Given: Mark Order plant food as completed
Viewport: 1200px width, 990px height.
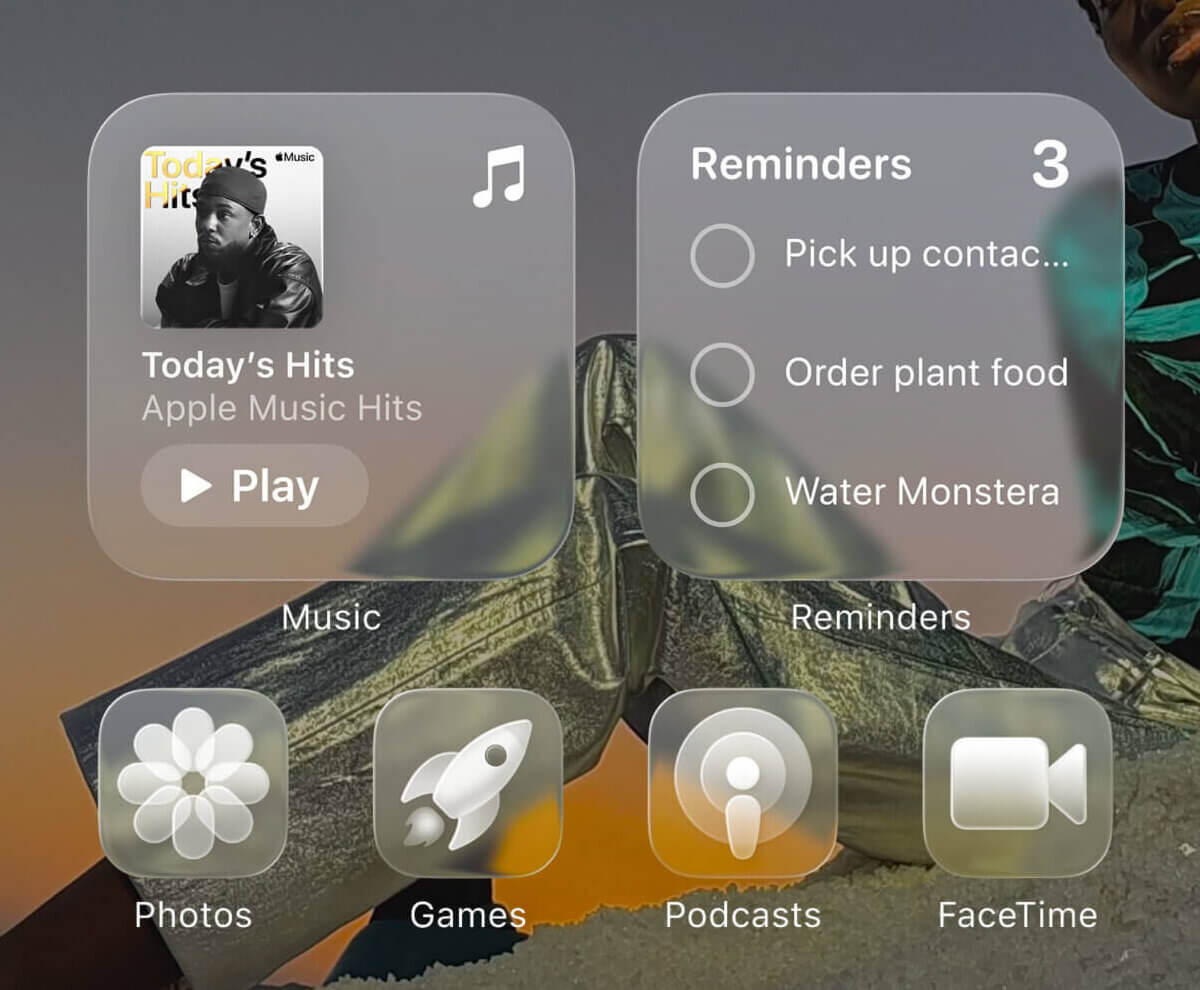Looking at the screenshot, I should 721,374.
